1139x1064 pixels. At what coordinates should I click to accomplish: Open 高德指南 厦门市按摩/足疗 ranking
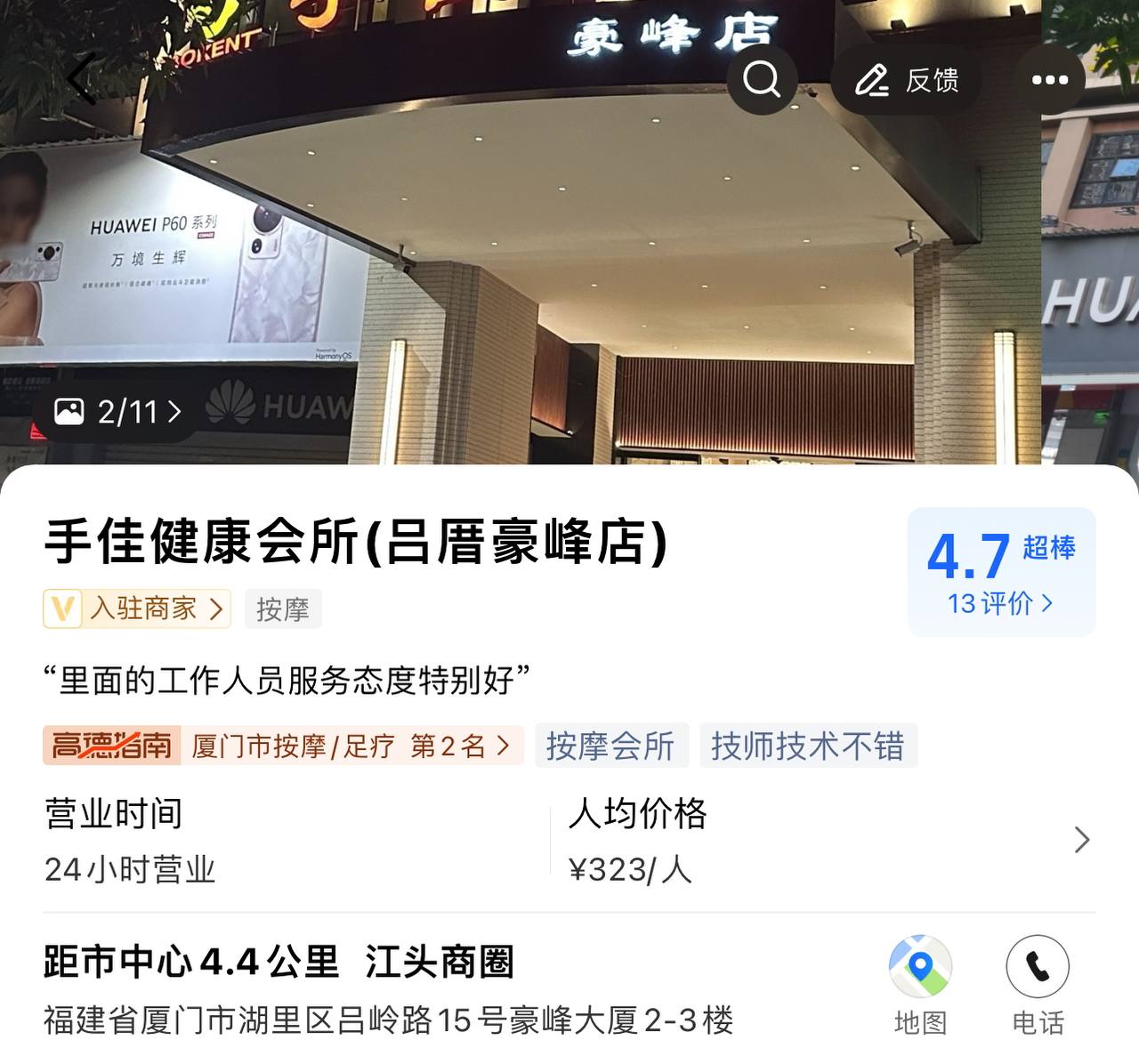tap(283, 746)
